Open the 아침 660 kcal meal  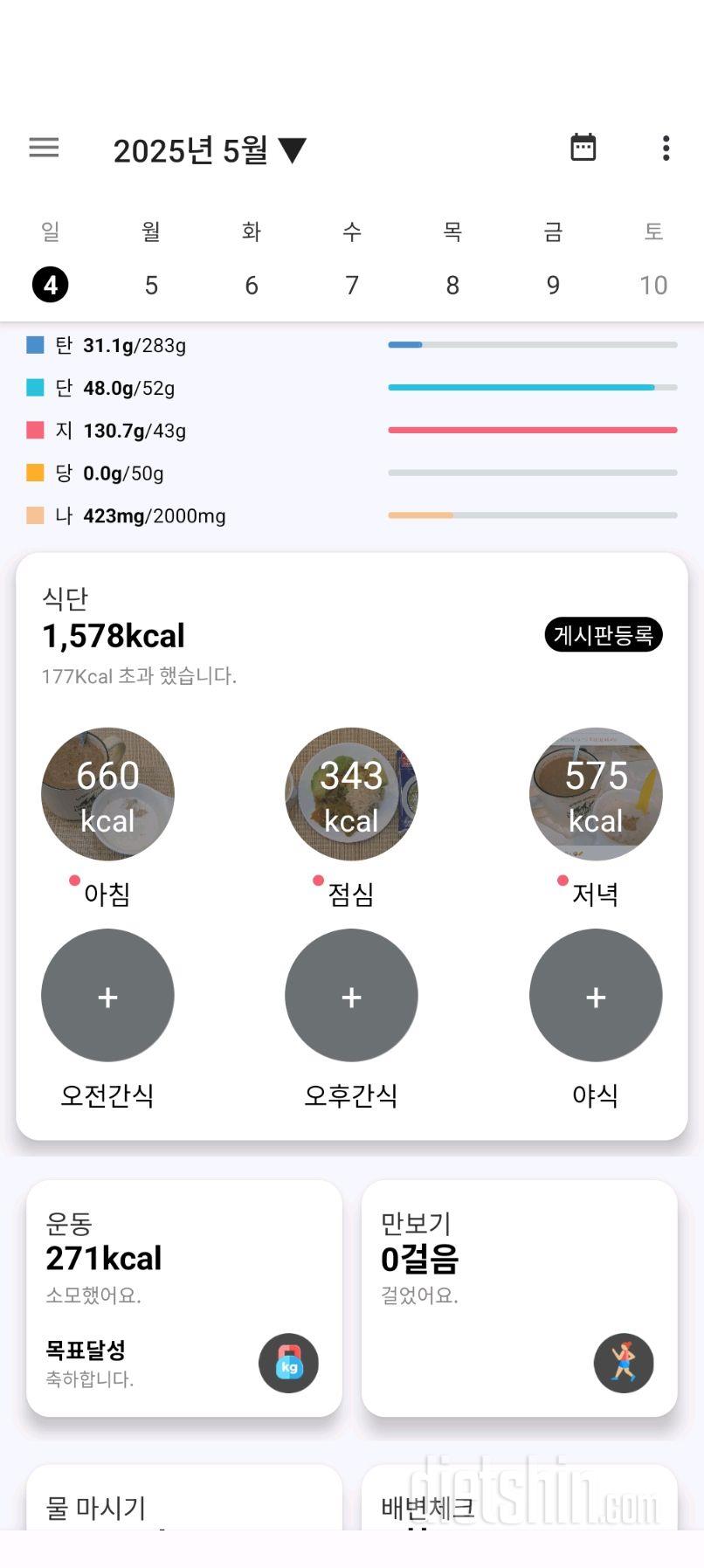coord(107,794)
